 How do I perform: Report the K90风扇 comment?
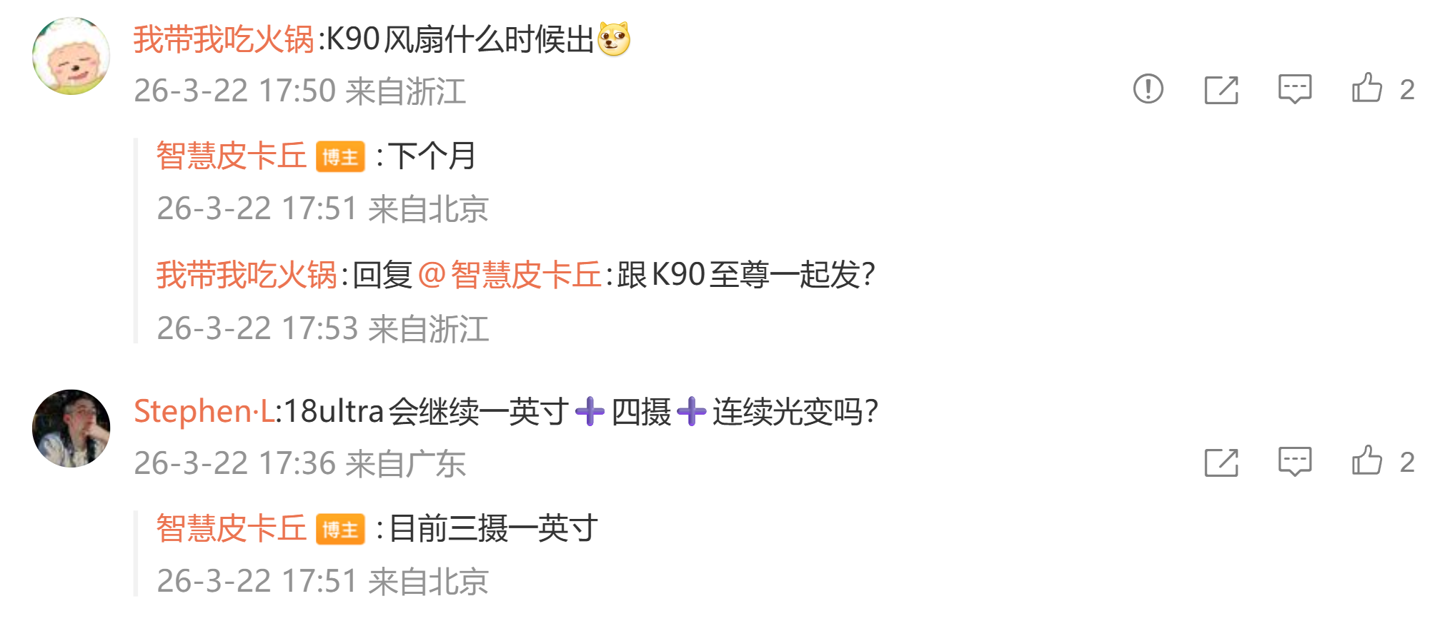pos(1148,89)
